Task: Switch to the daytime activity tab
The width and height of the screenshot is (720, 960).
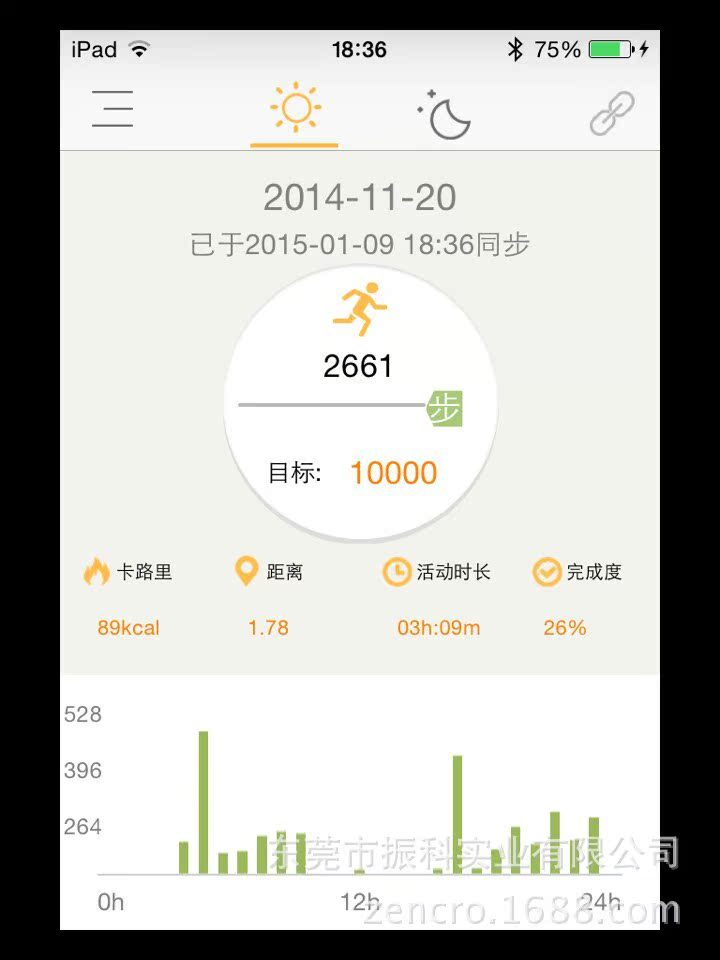Action: (295, 109)
